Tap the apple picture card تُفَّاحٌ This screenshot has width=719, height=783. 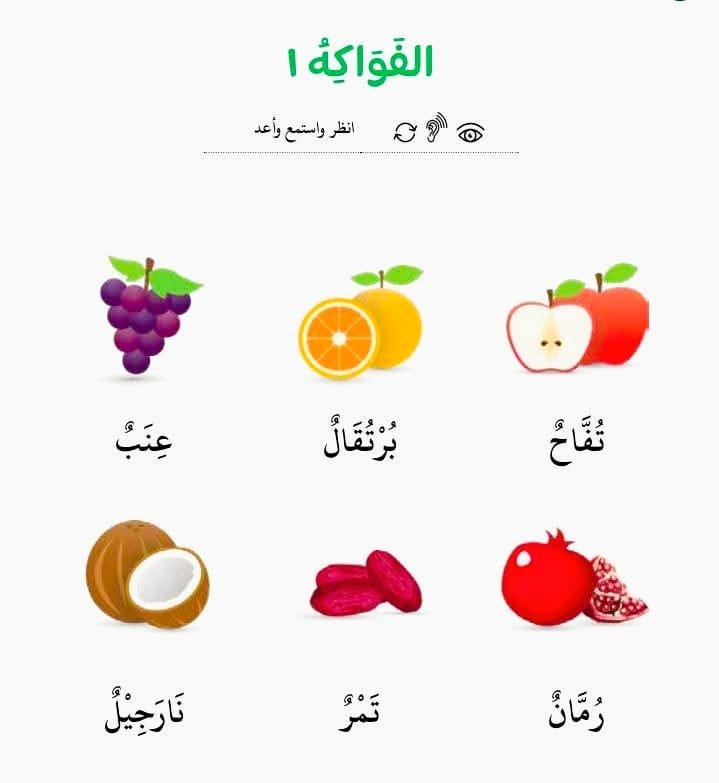tap(577, 322)
